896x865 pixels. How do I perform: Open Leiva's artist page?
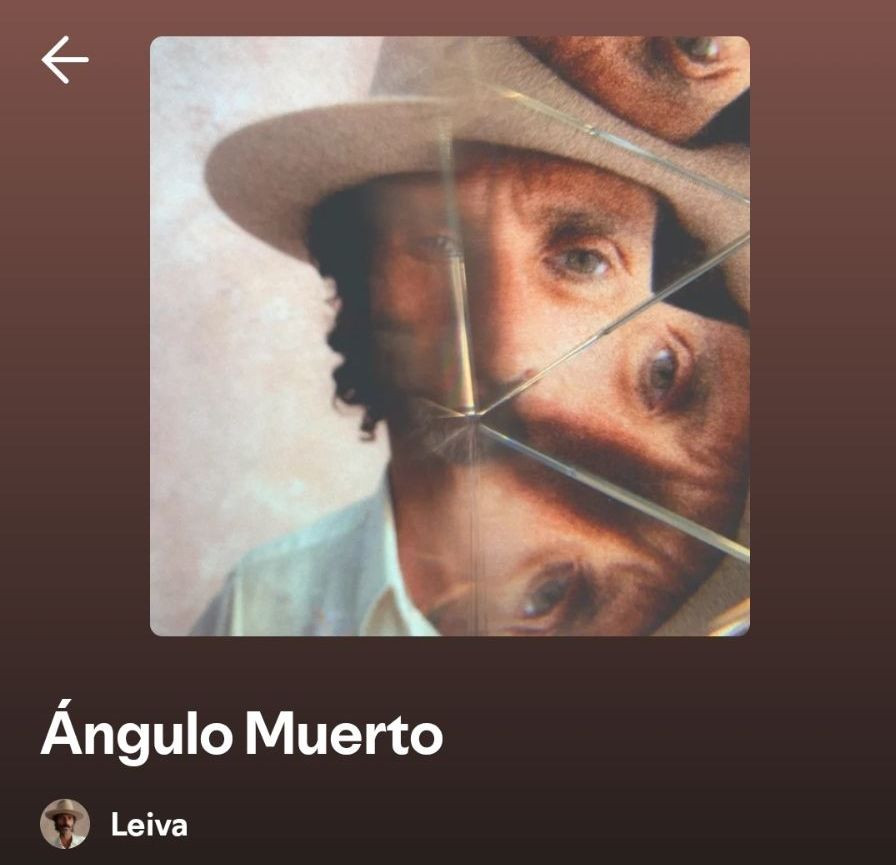pyautogui.click(x=148, y=825)
